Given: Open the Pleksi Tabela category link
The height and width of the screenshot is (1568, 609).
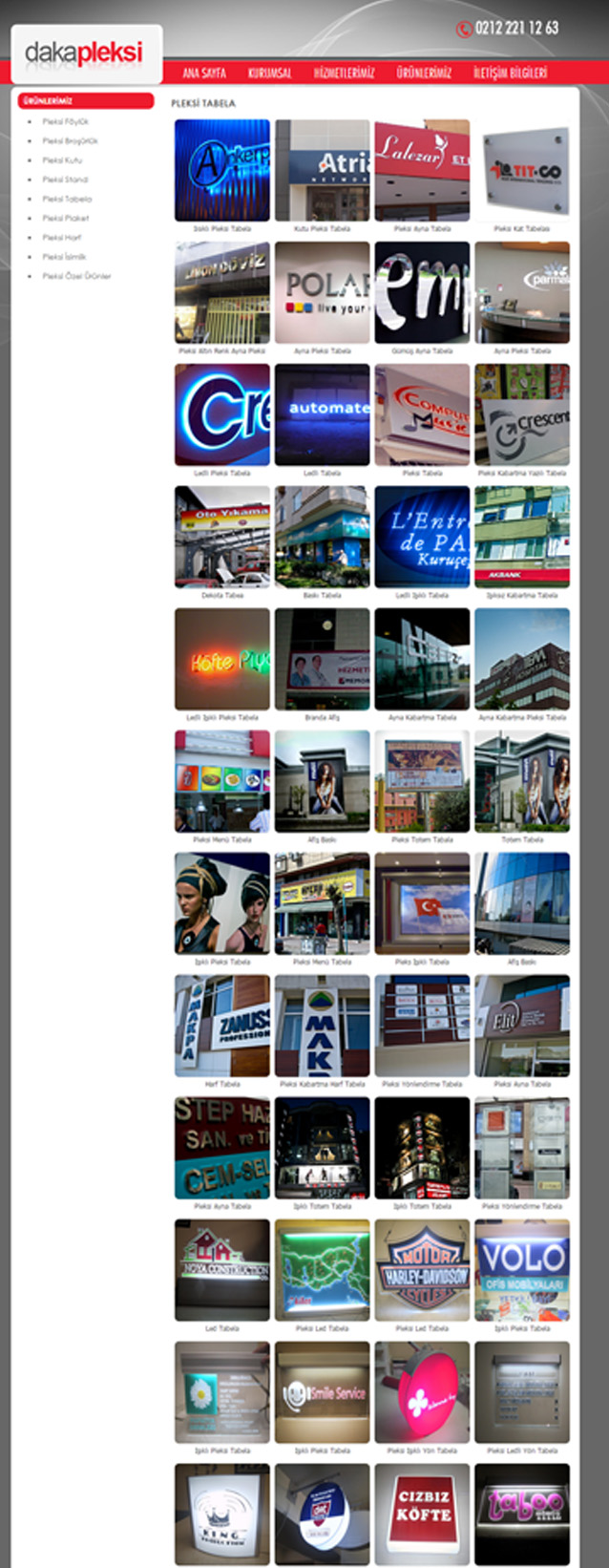Looking at the screenshot, I should click(67, 199).
